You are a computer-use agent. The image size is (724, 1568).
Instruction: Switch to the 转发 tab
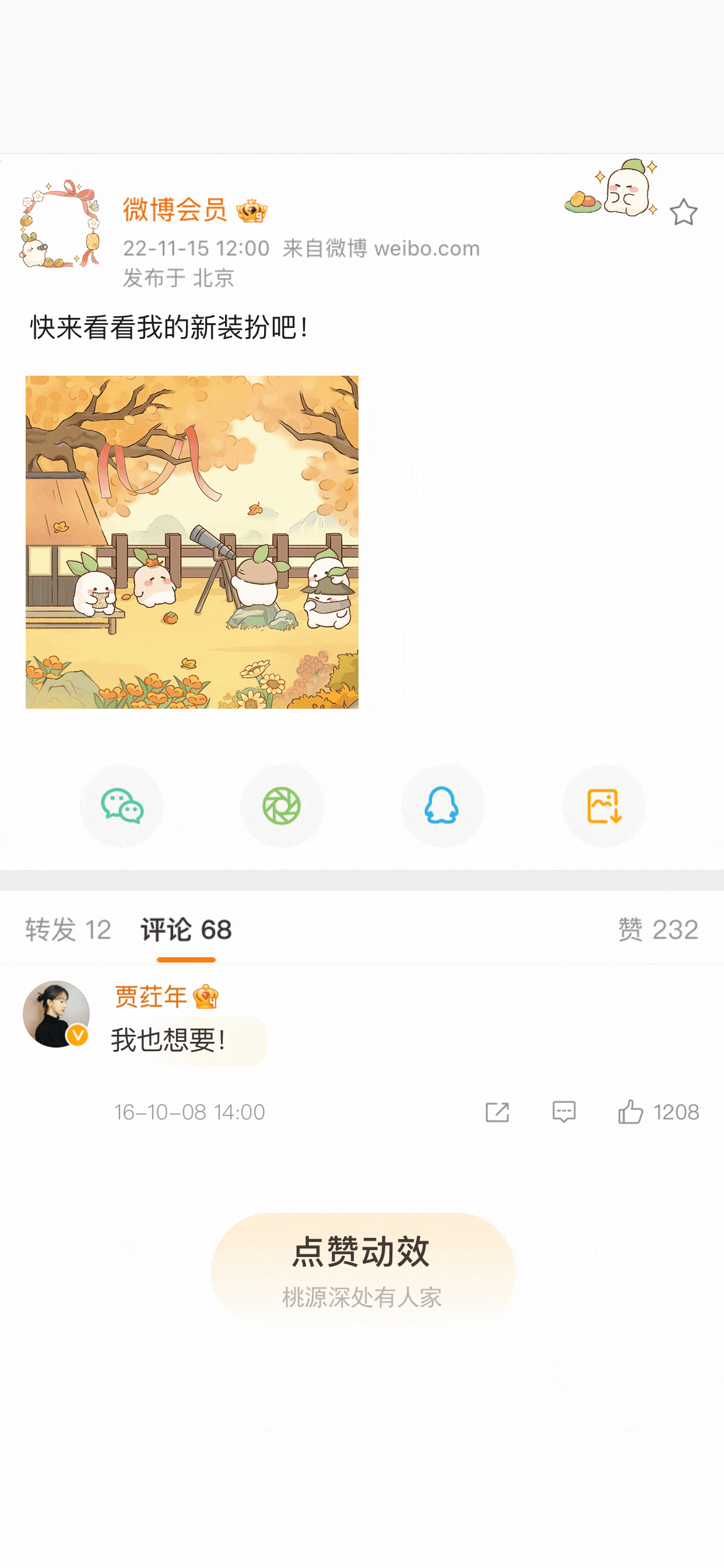tap(67, 929)
